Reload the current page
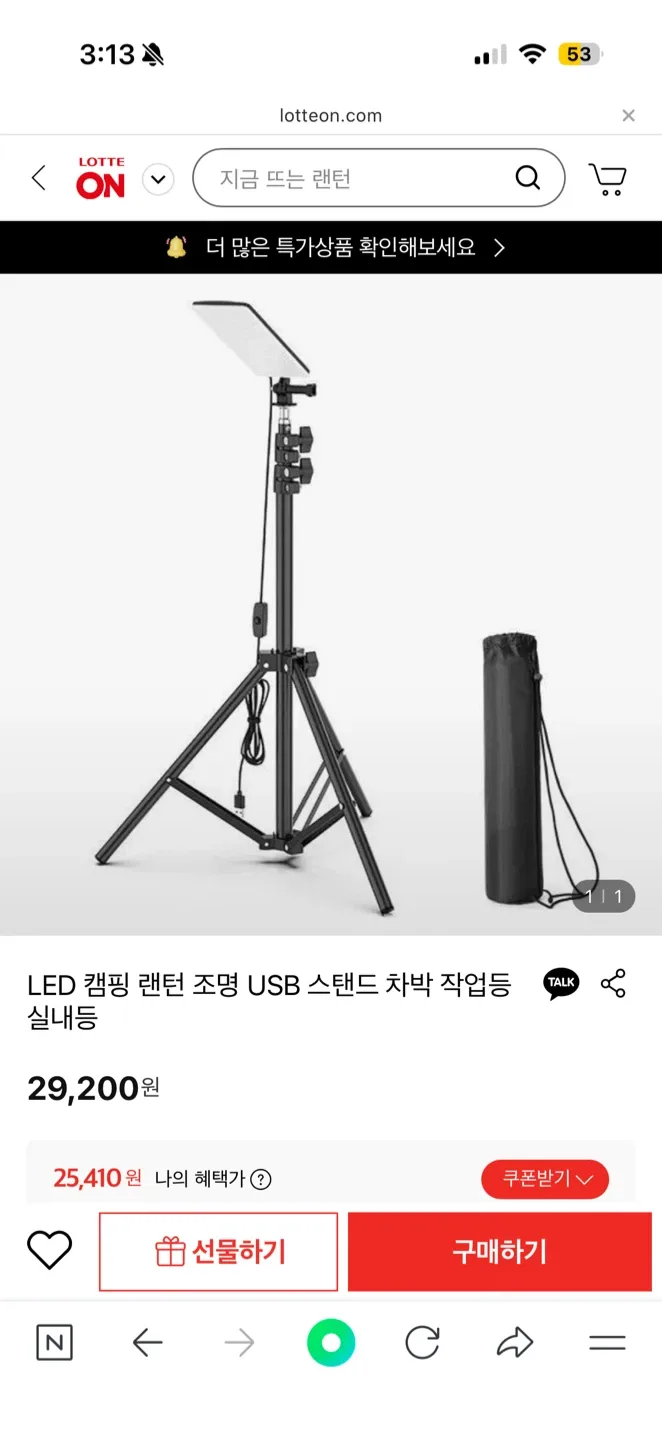 tap(422, 1343)
